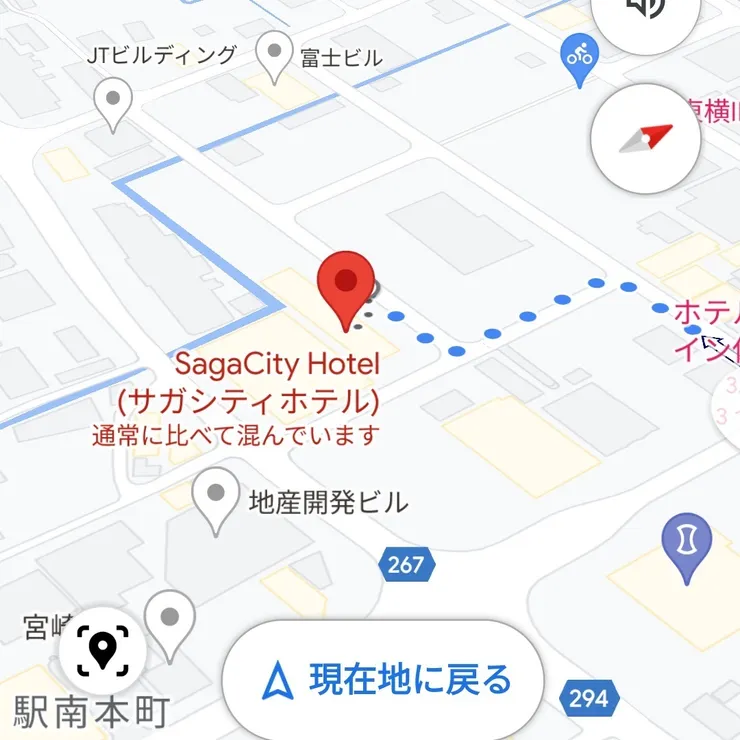Select the SagaCity Hotel red pin
740x740 pixels.
(x=346, y=285)
